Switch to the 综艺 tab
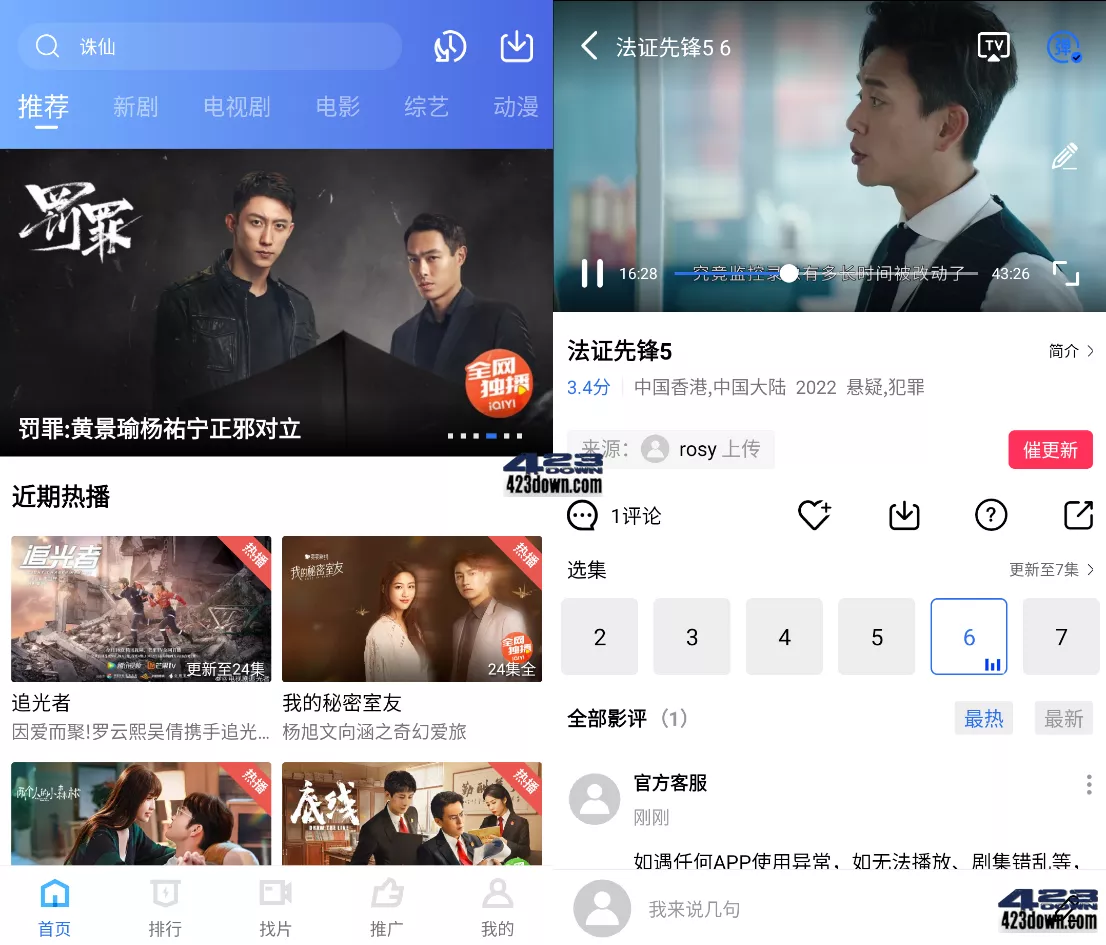1106x945 pixels. pyautogui.click(x=426, y=107)
